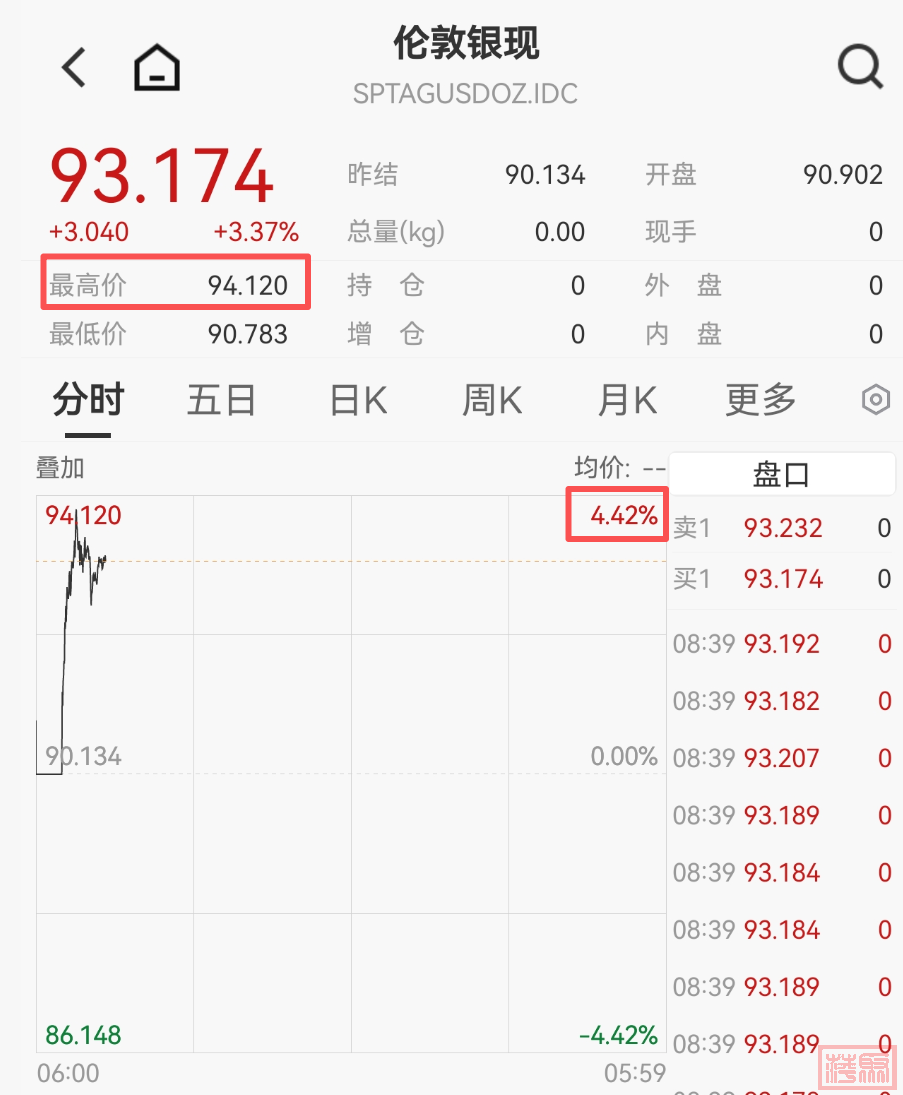Show the 月K chart tab

pyautogui.click(x=627, y=400)
